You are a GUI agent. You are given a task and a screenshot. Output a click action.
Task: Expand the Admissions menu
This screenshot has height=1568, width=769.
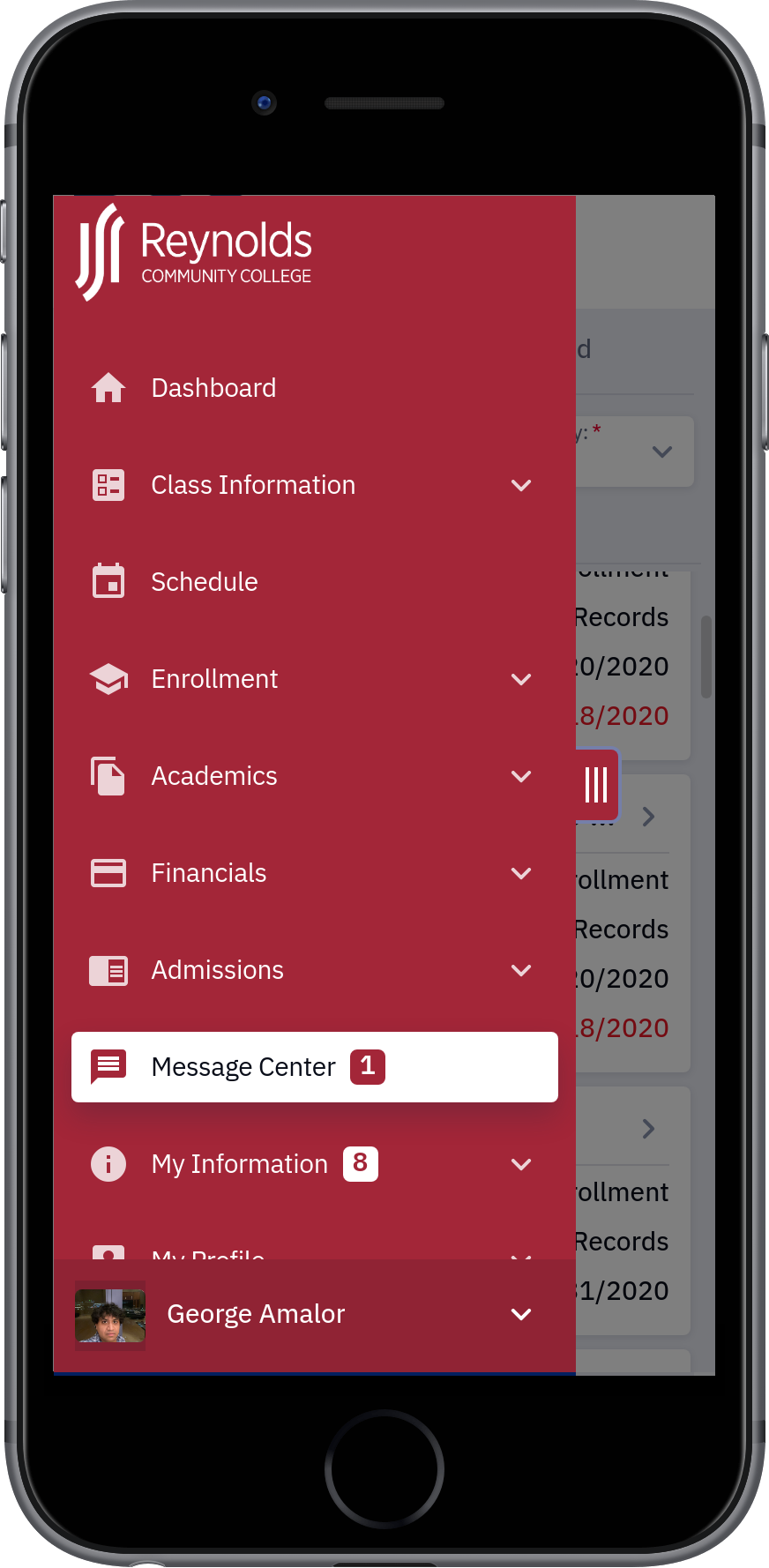(x=314, y=970)
